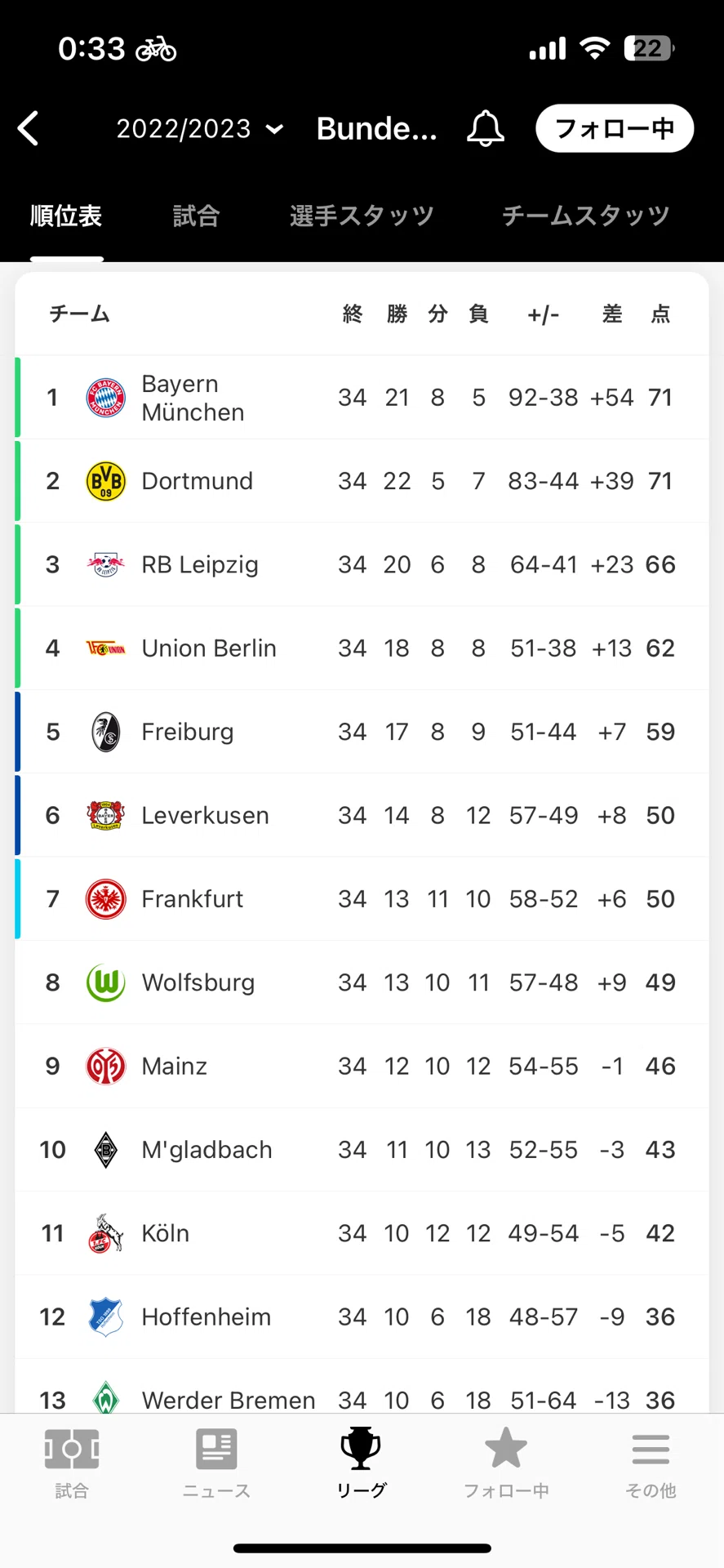Open the Bayern München team row
Screen dimensions: 724x1568
tap(362, 397)
